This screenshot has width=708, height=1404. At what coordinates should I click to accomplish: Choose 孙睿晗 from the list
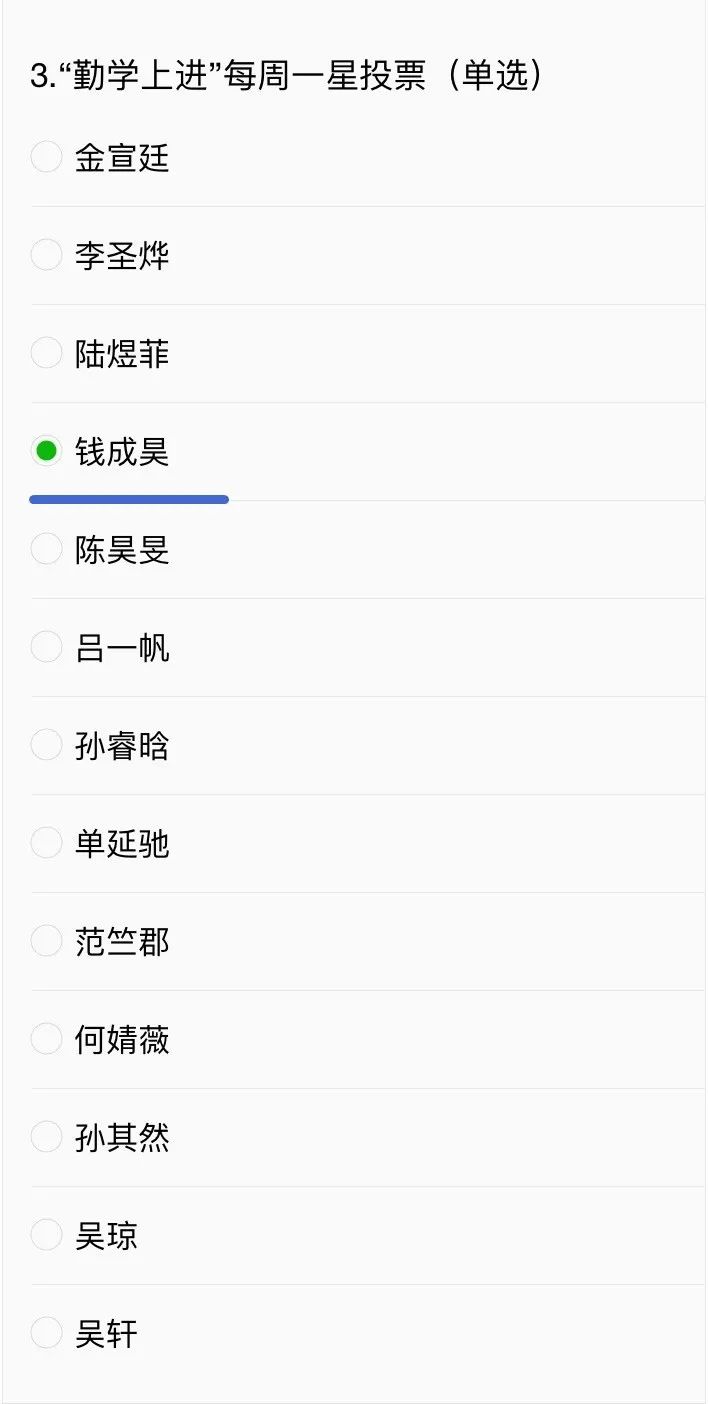(47, 745)
